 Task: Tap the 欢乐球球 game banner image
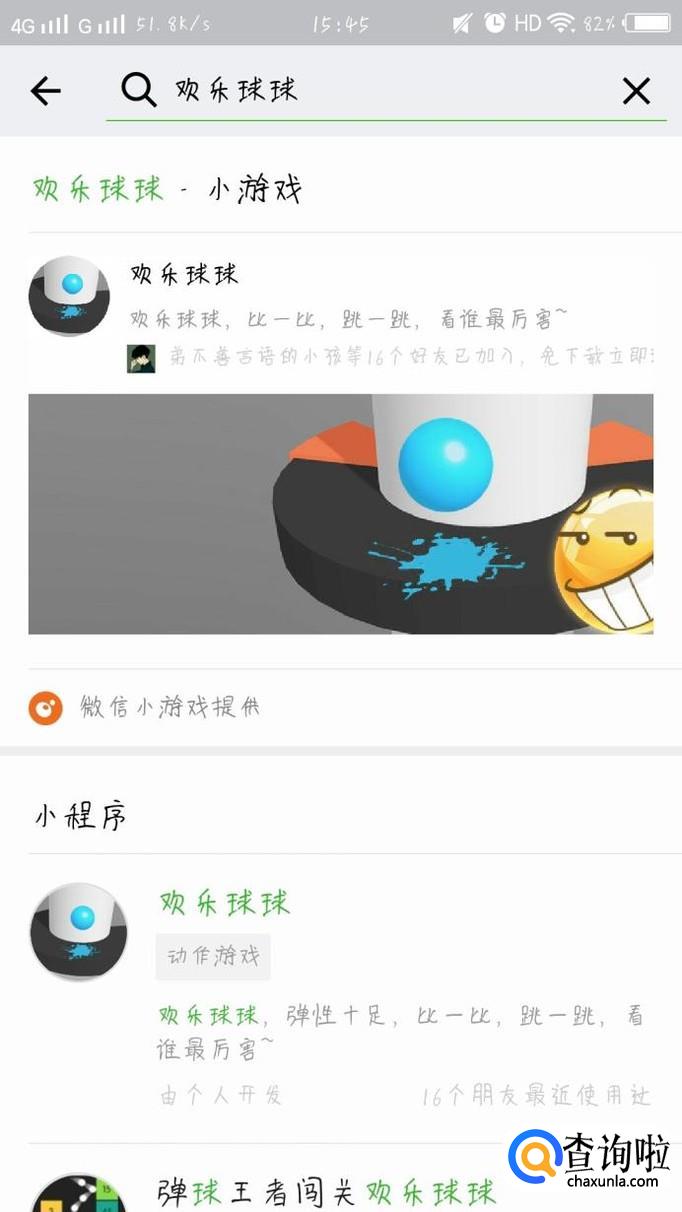340,513
